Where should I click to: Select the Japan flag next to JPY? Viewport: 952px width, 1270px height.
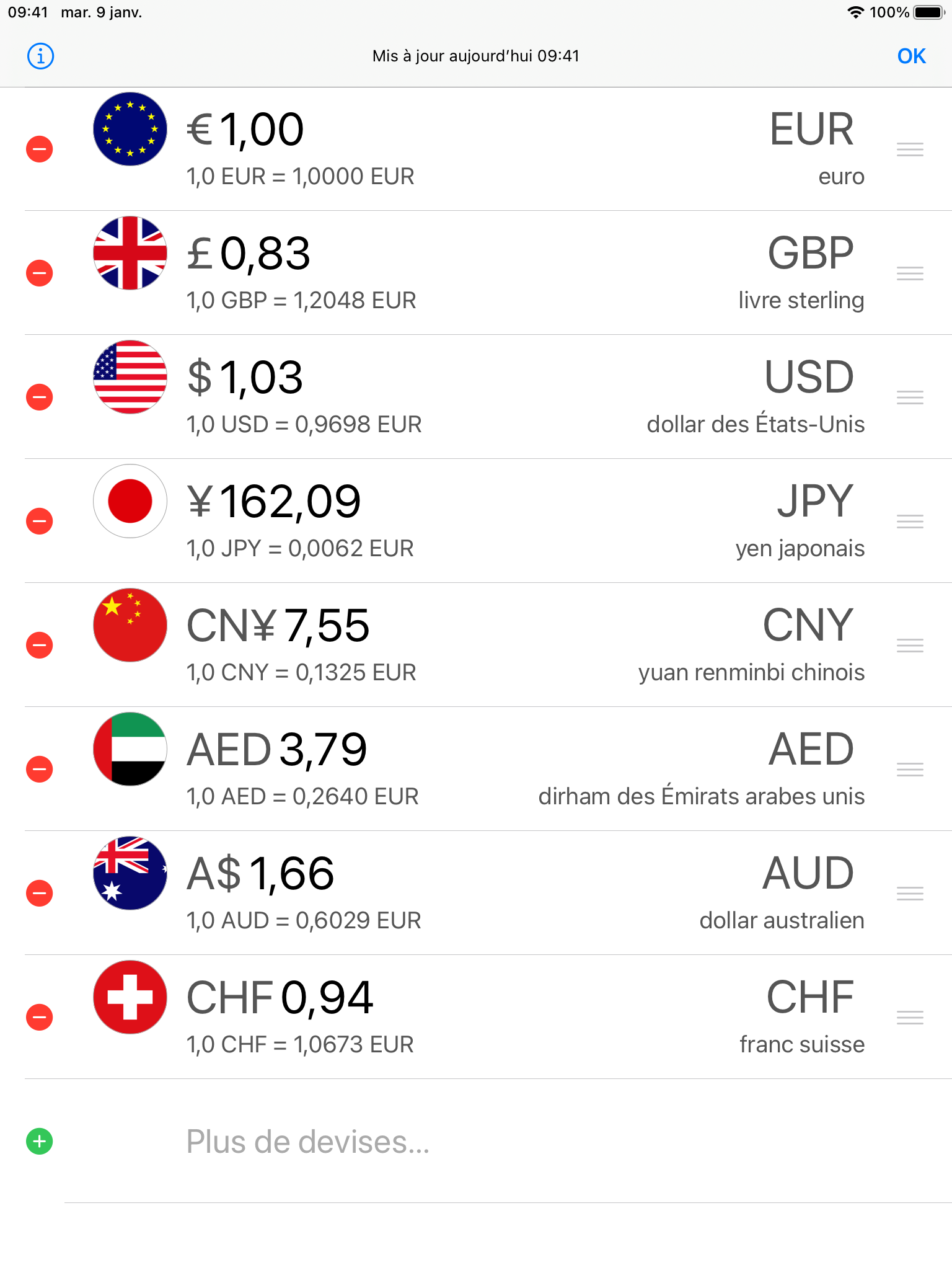click(x=130, y=501)
